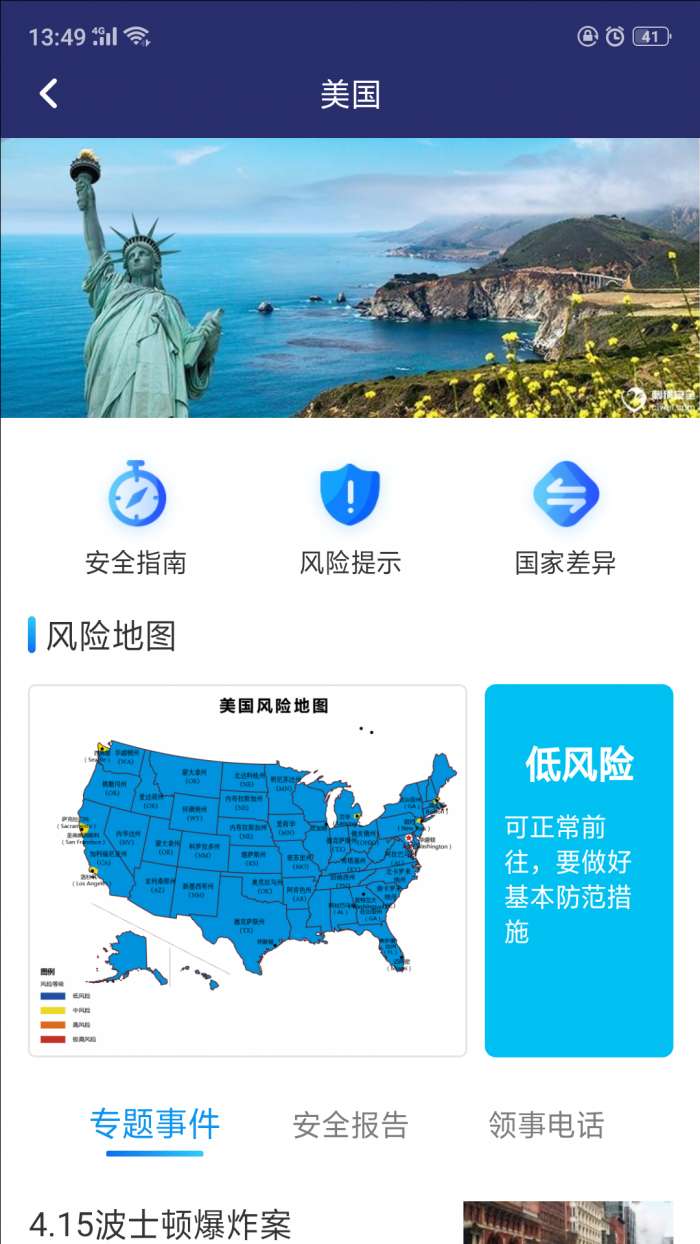700x1244 pixels.
Task: Go back using the top-left arrow
Action: pos(48,94)
